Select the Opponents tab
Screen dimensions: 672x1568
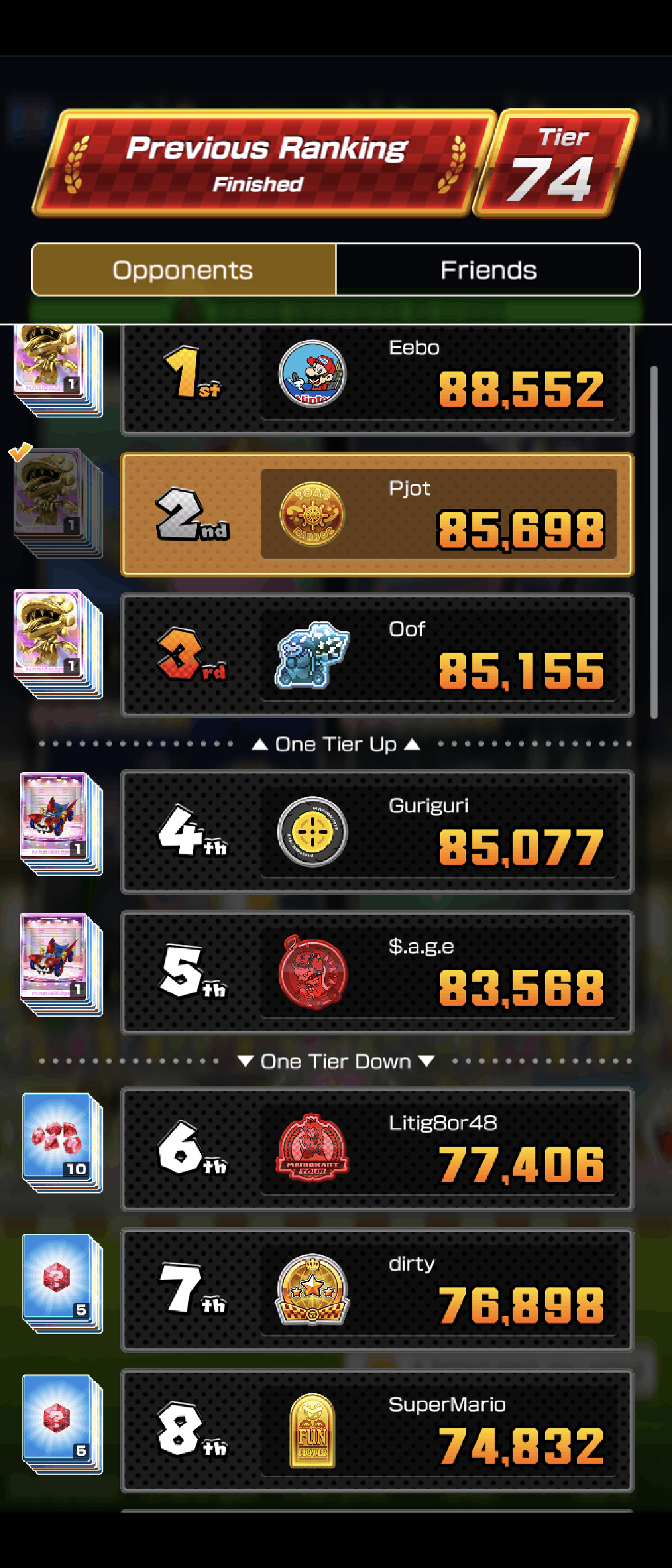coord(184,270)
